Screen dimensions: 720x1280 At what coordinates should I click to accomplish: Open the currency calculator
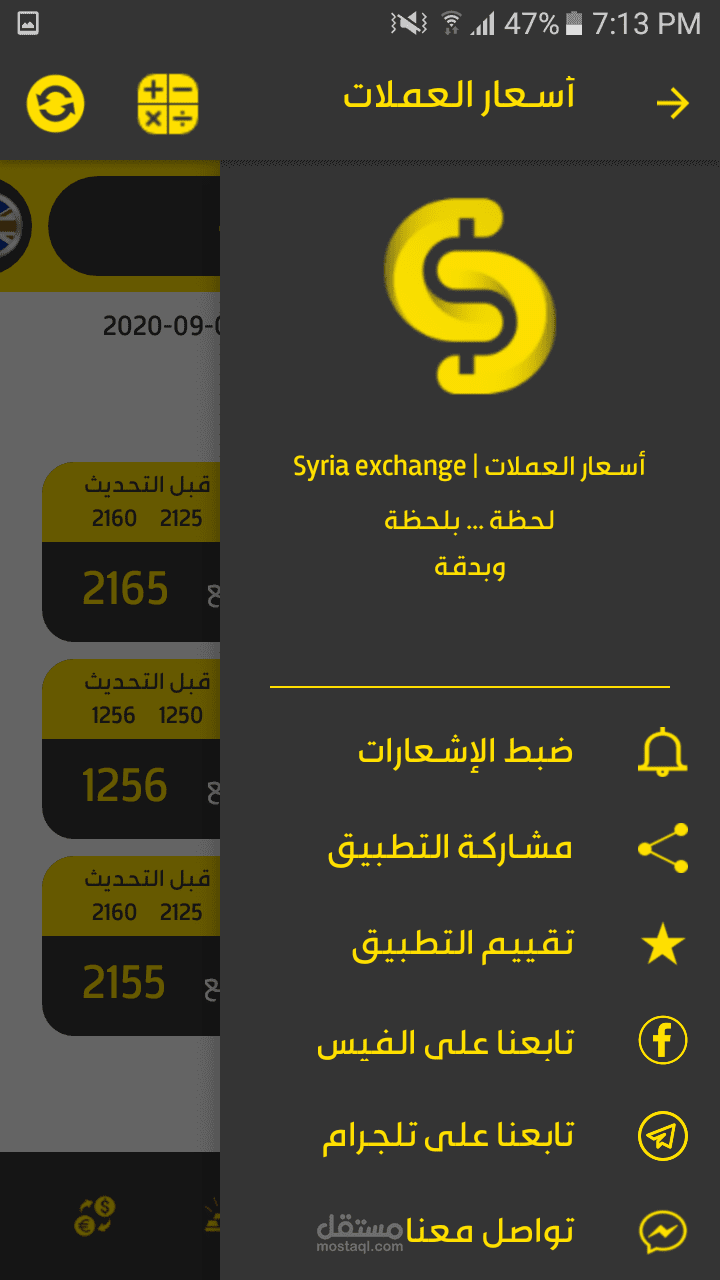click(x=168, y=103)
